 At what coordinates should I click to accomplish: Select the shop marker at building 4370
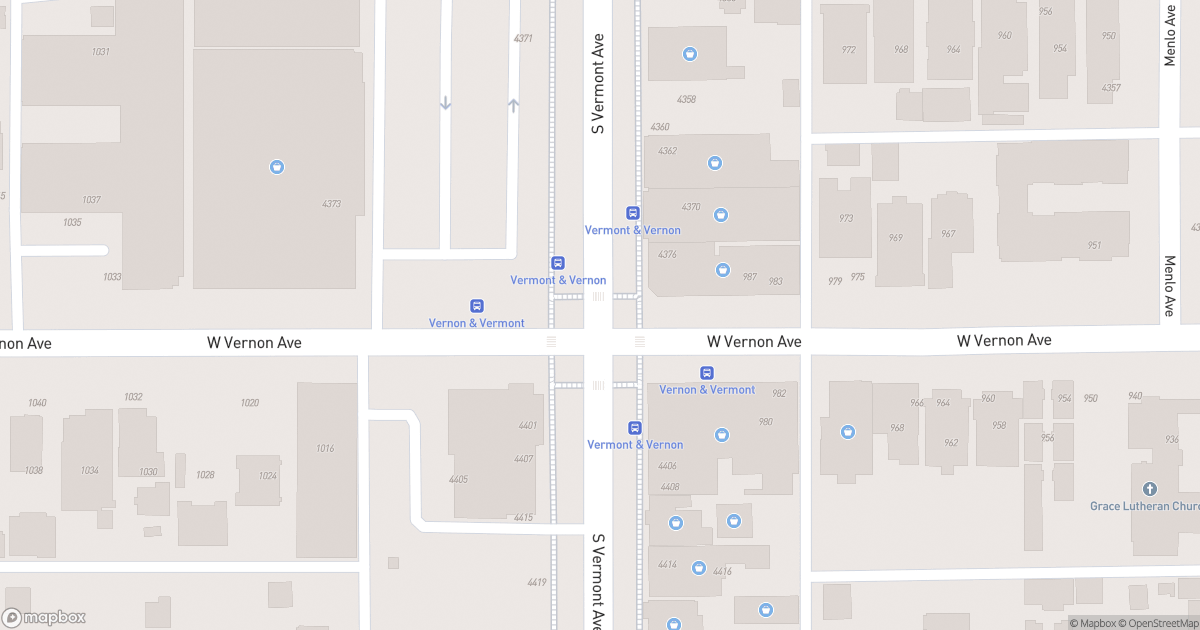[720, 214]
